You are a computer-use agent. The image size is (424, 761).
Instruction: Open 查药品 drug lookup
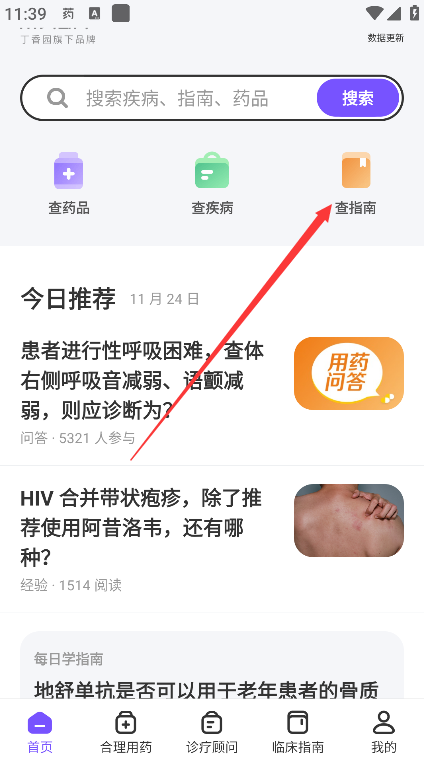[68, 184]
